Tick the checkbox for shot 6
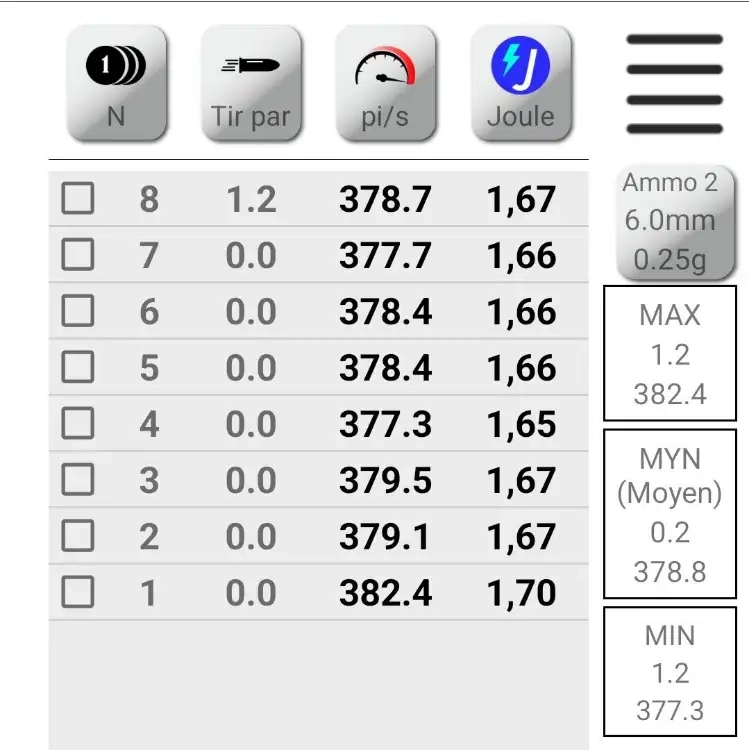Viewport: 749px width, 750px height. 78,311
